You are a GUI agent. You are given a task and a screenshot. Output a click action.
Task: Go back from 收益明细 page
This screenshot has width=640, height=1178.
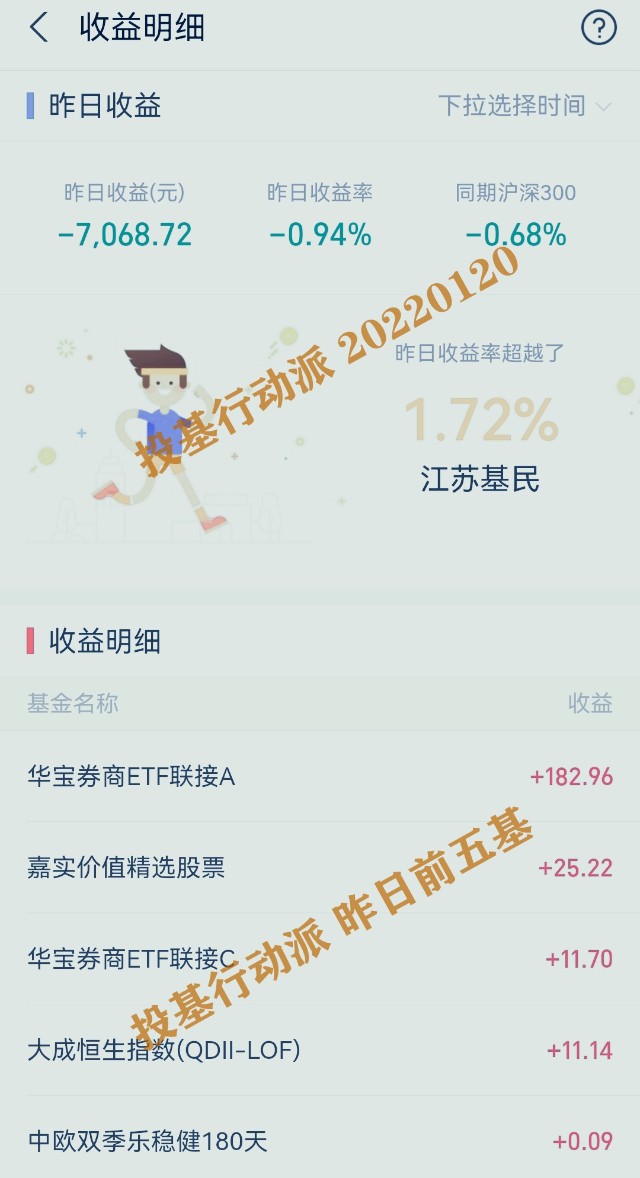coord(39,28)
